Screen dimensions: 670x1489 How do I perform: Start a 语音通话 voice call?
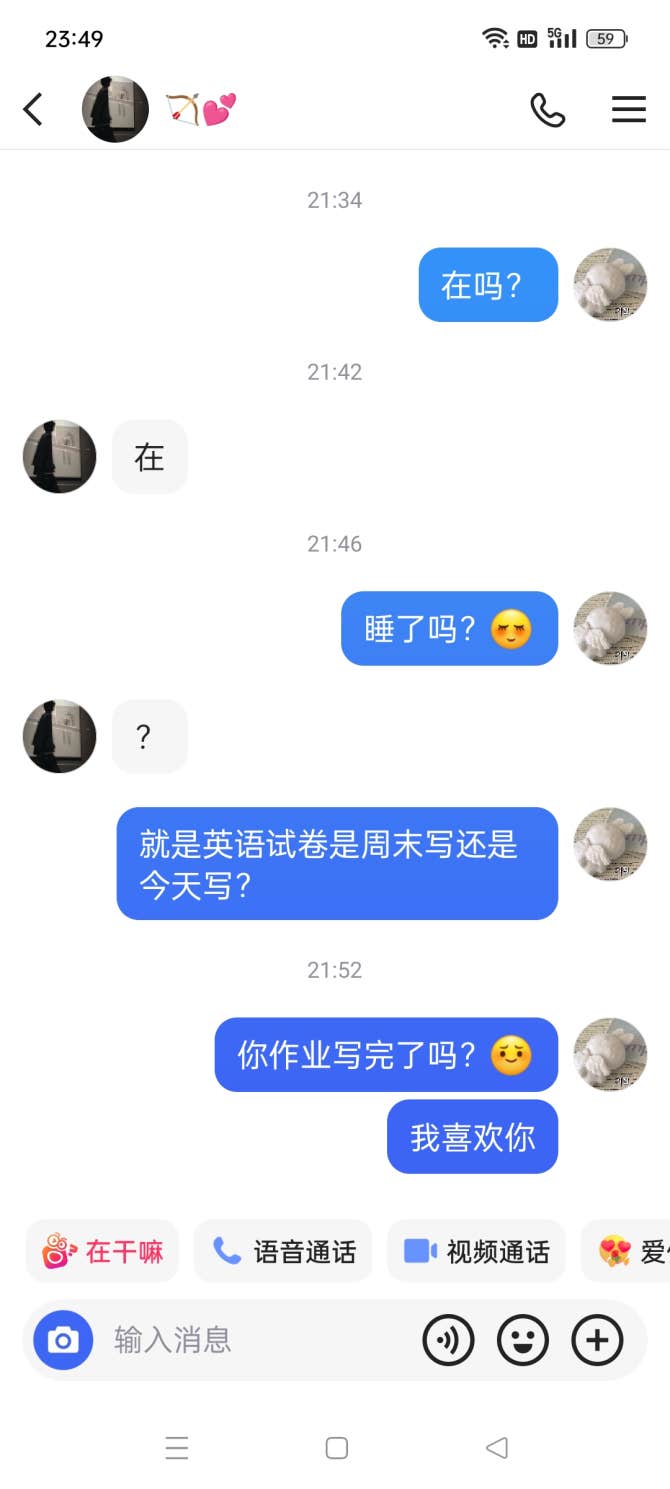[283, 1251]
